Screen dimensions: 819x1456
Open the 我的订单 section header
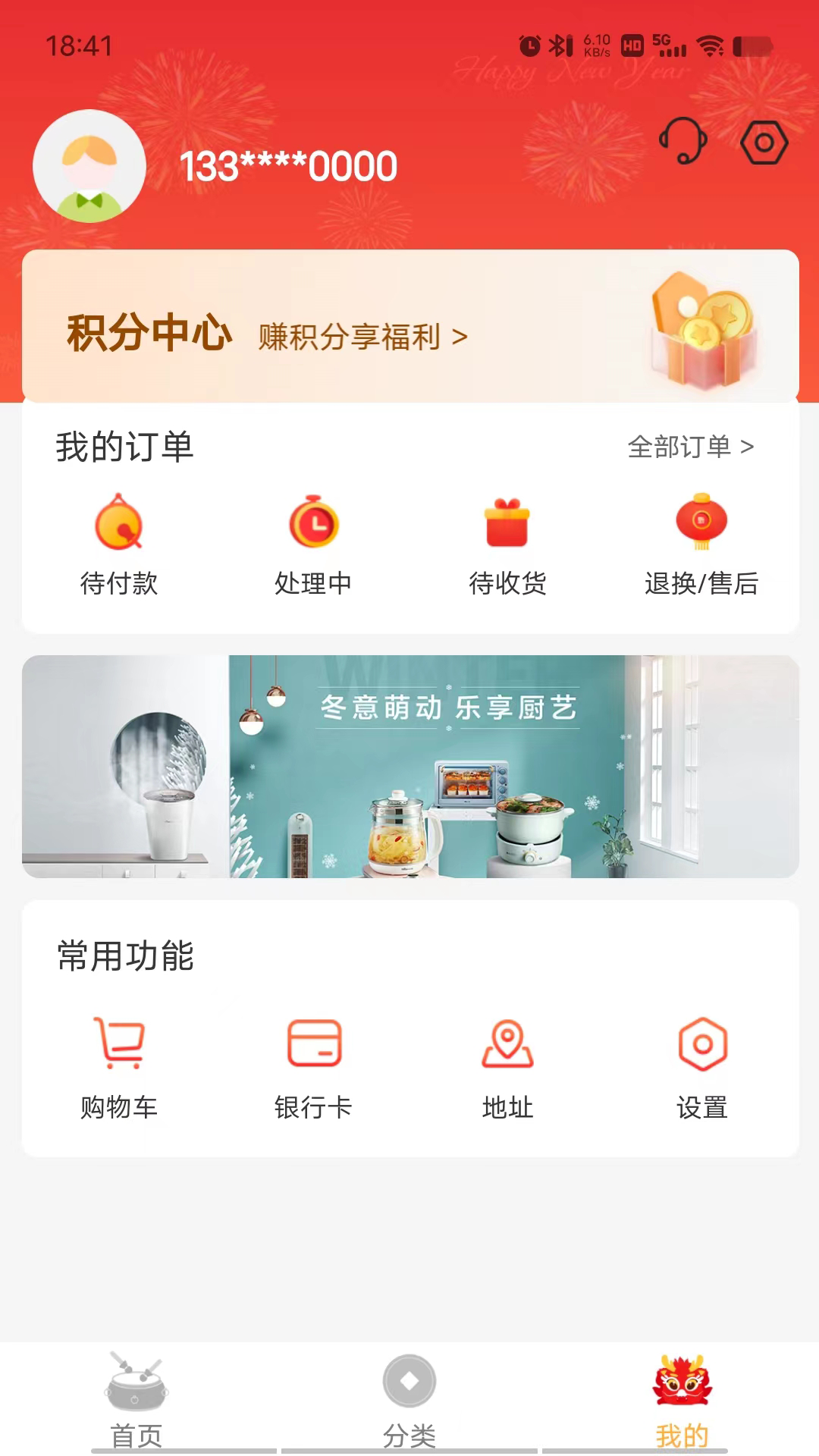pyautogui.click(x=124, y=447)
